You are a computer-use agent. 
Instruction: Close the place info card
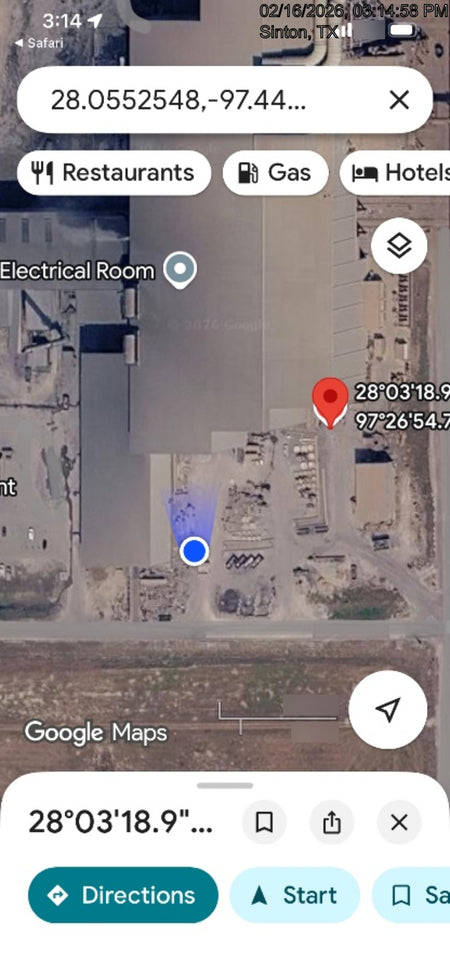point(399,822)
